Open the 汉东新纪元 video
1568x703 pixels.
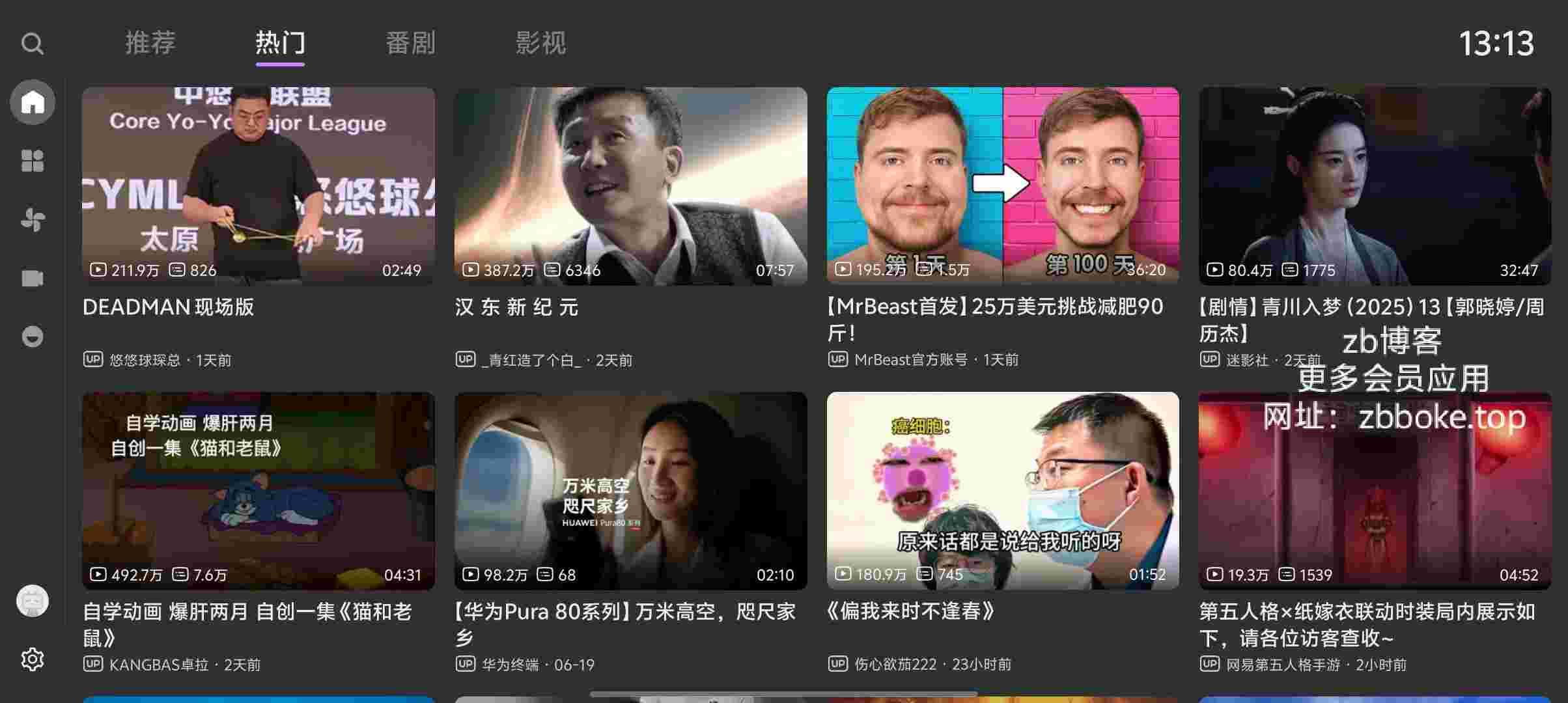point(630,186)
